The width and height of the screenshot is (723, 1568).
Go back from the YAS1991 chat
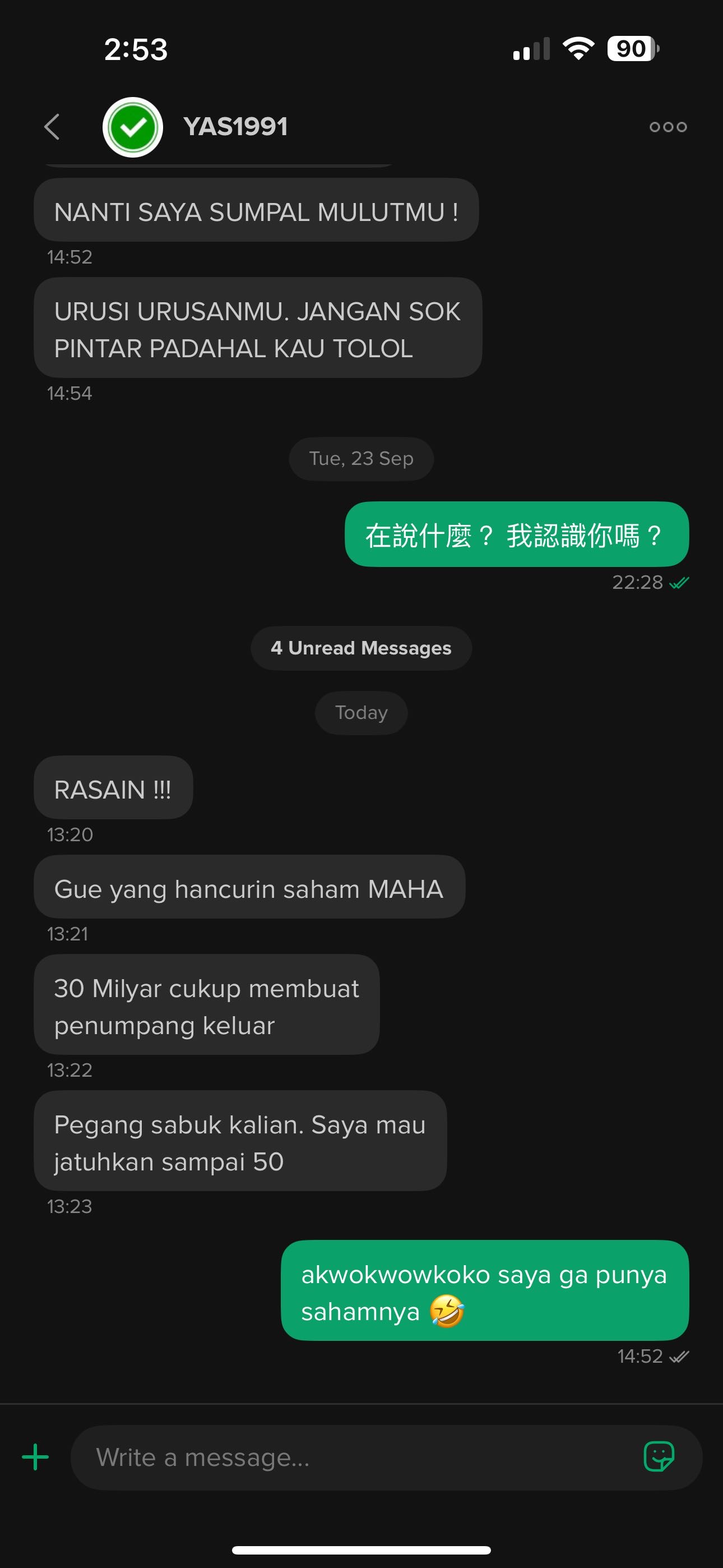coord(52,127)
